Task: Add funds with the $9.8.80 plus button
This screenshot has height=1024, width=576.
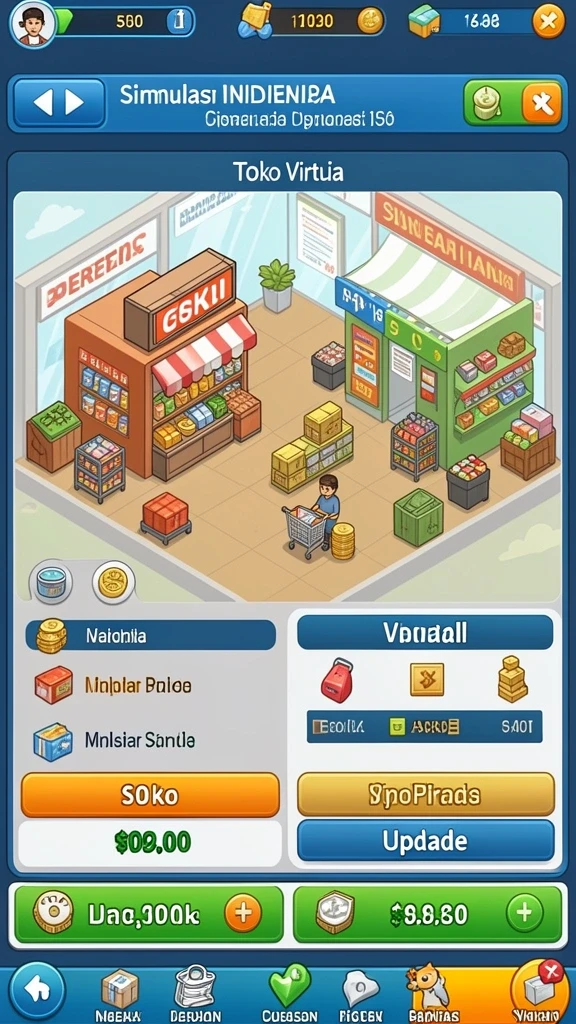Action: [525, 912]
